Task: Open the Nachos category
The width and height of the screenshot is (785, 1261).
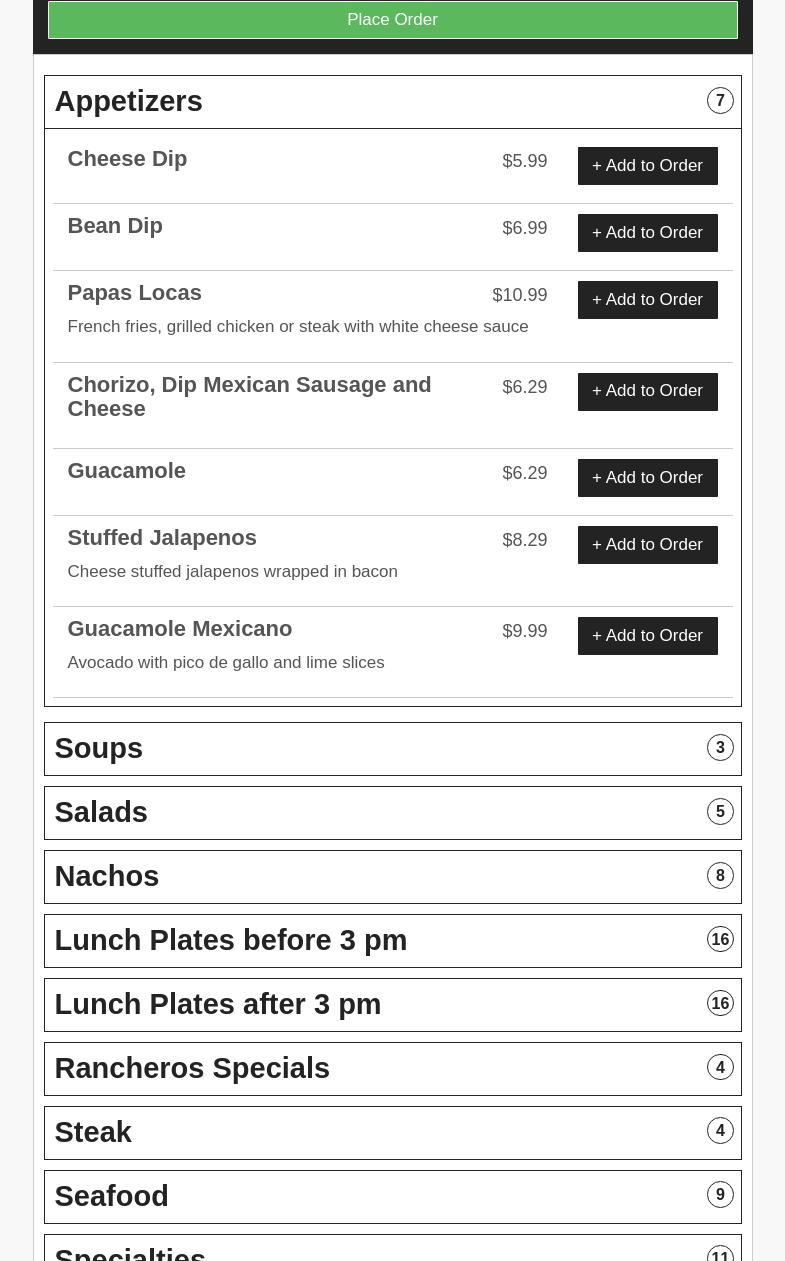Action: click(x=392, y=877)
